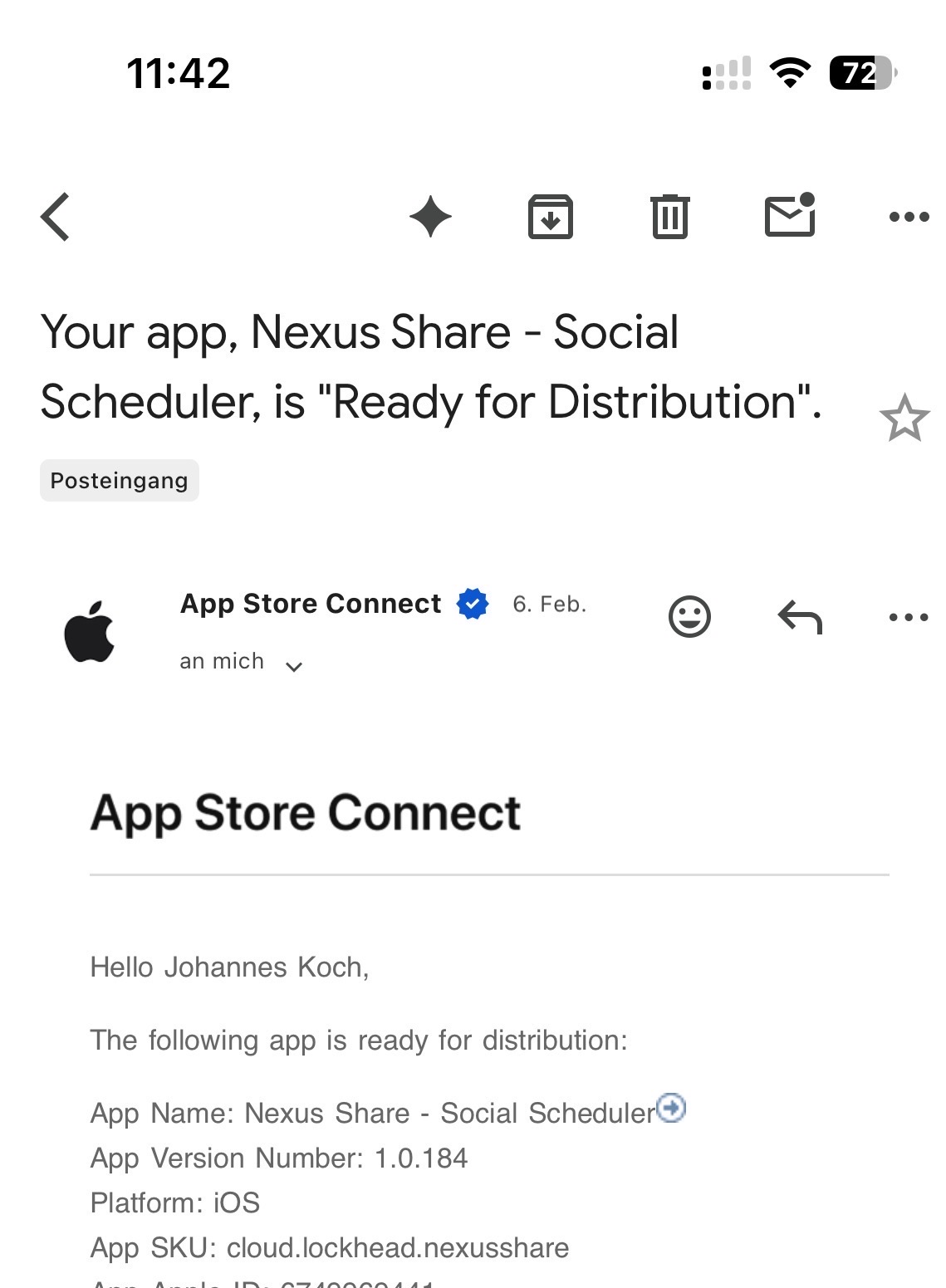
Task: Archive this email
Action: tap(550, 217)
